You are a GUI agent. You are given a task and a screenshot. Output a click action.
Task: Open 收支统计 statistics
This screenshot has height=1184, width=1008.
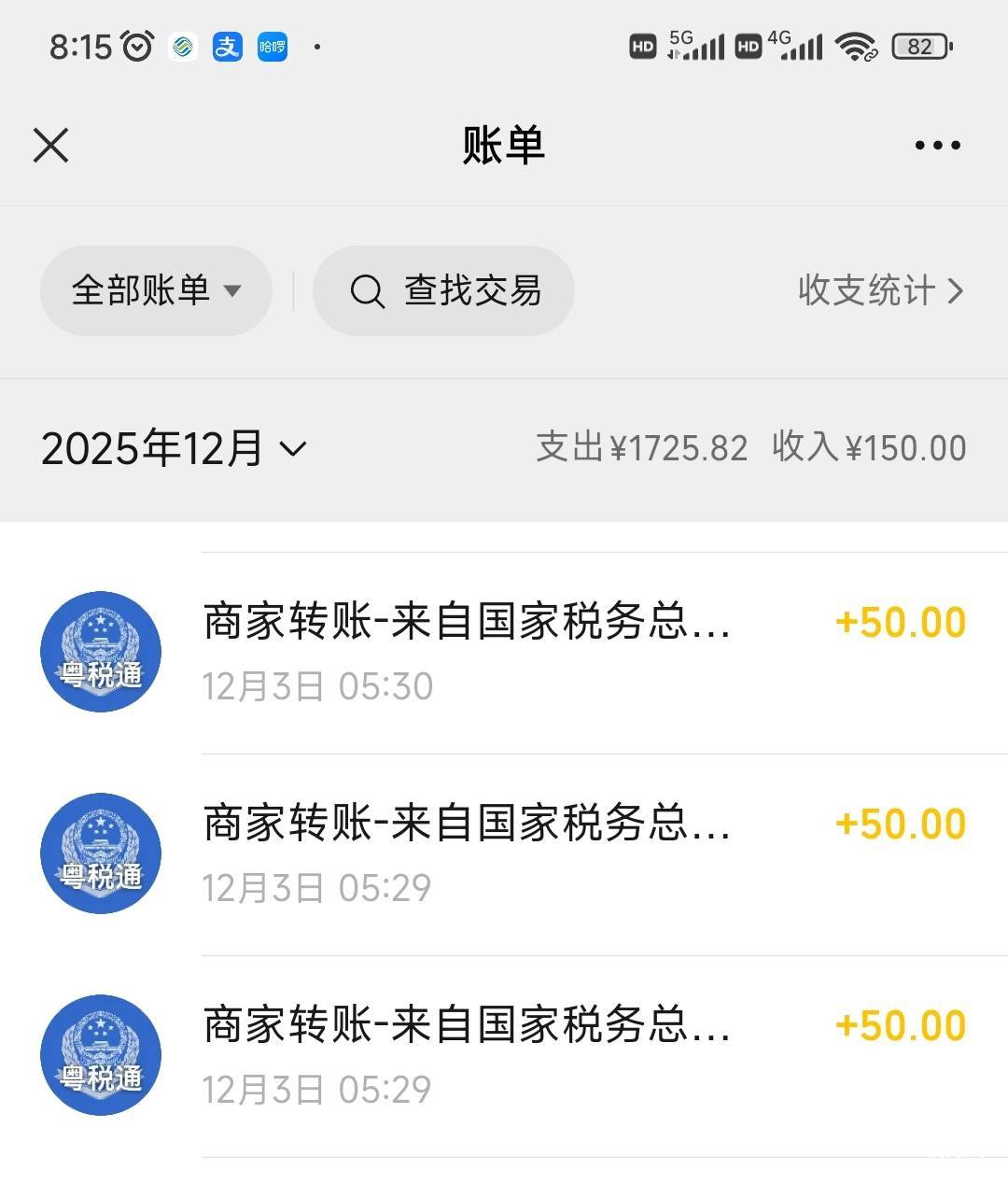point(879,290)
